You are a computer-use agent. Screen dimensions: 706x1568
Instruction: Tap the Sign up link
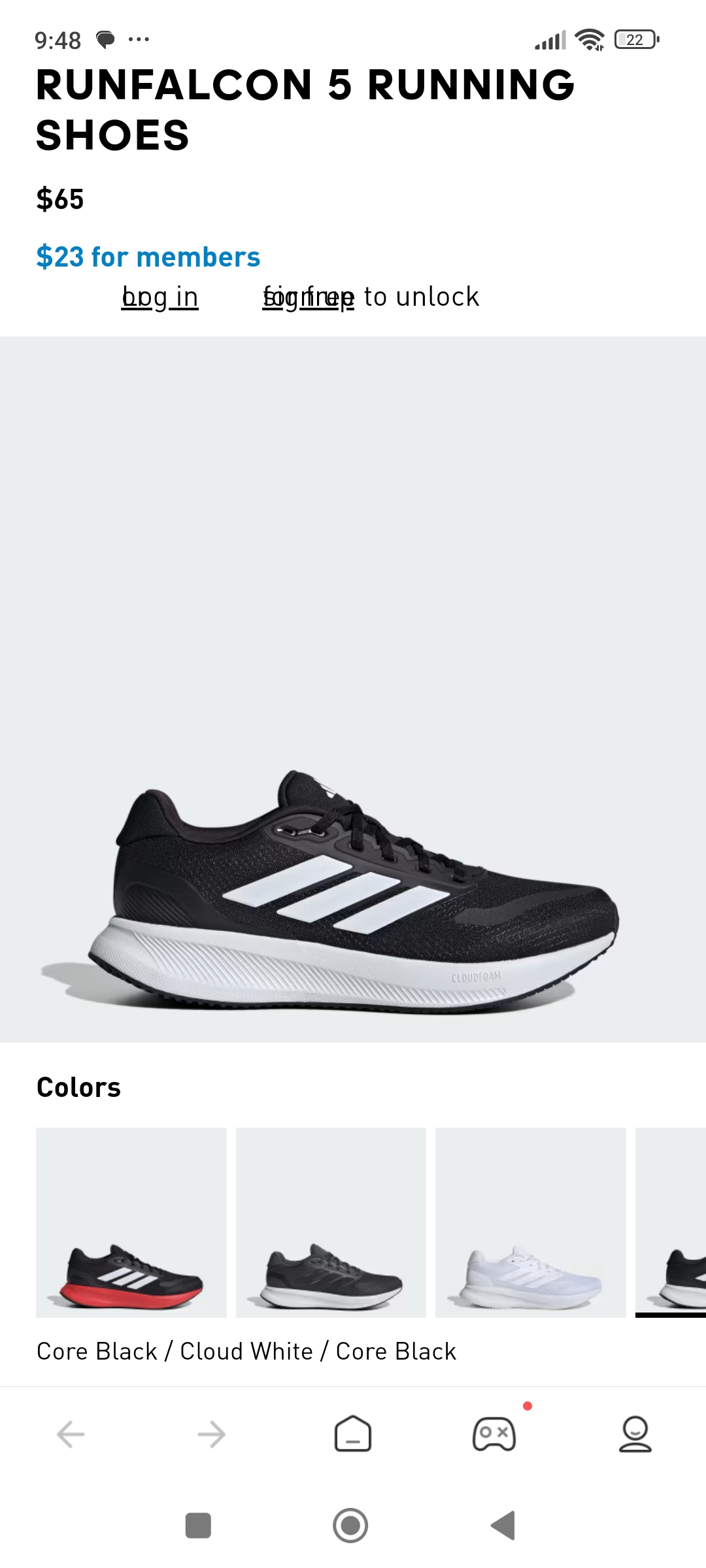[x=308, y=297]
